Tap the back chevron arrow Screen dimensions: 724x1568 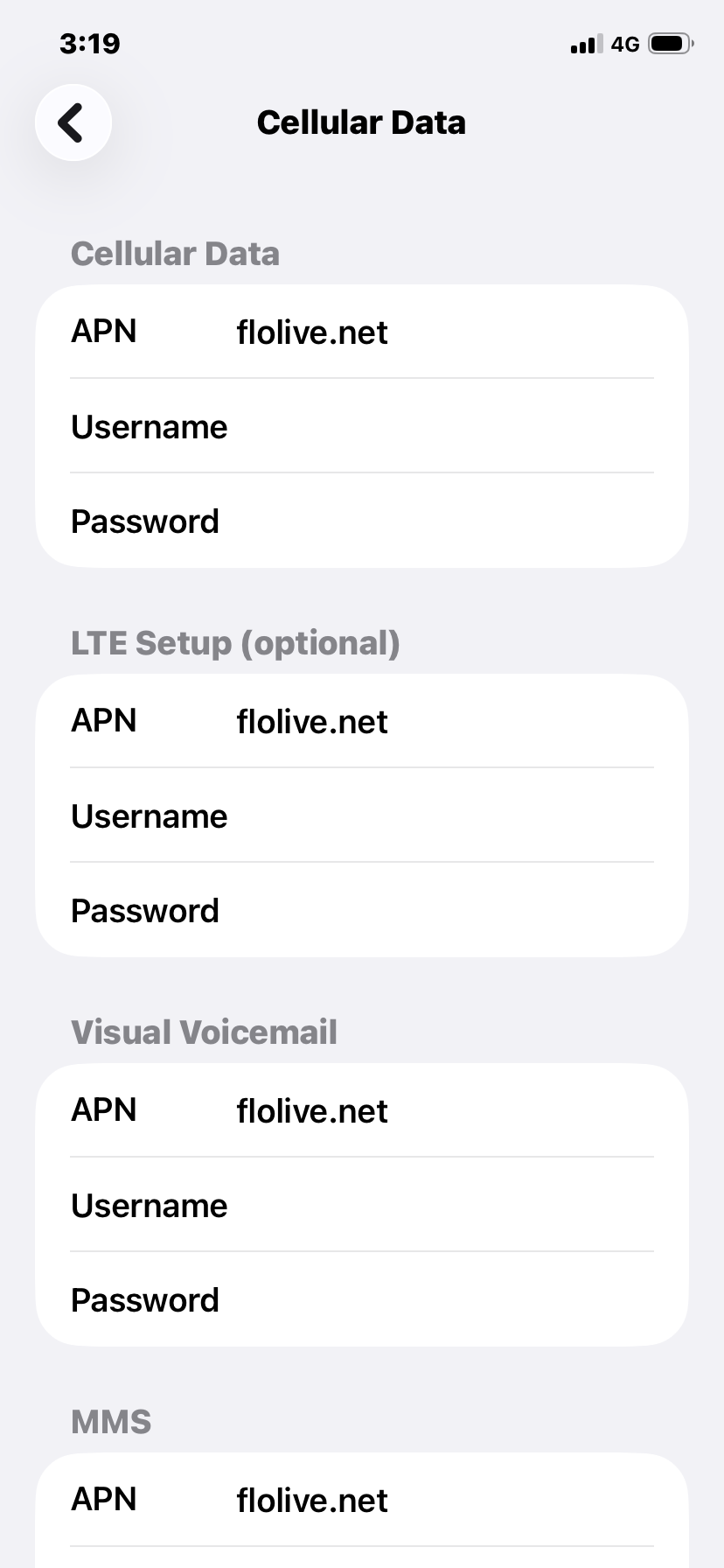point(73,122)
